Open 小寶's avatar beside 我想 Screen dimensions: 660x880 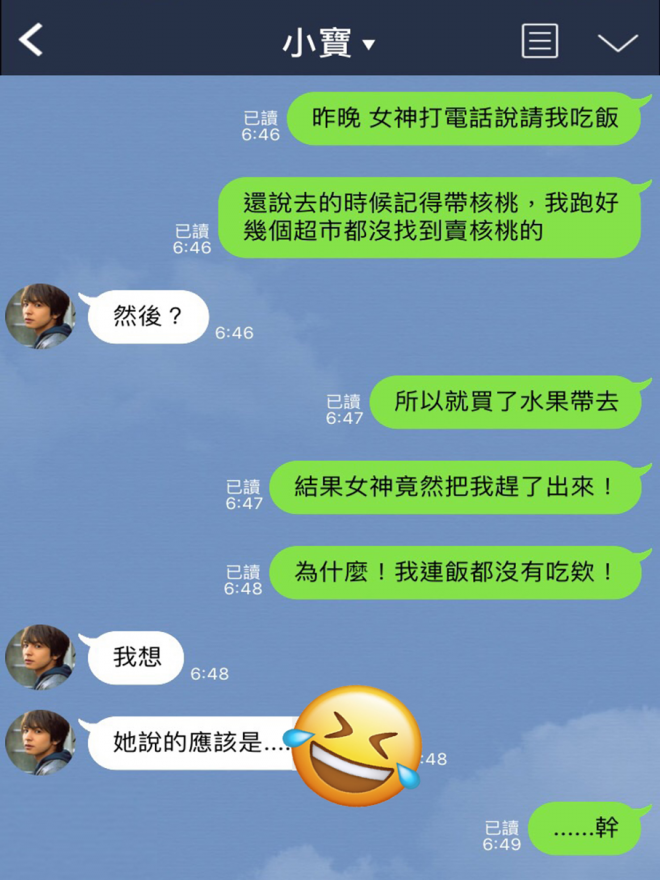(40, 657)
